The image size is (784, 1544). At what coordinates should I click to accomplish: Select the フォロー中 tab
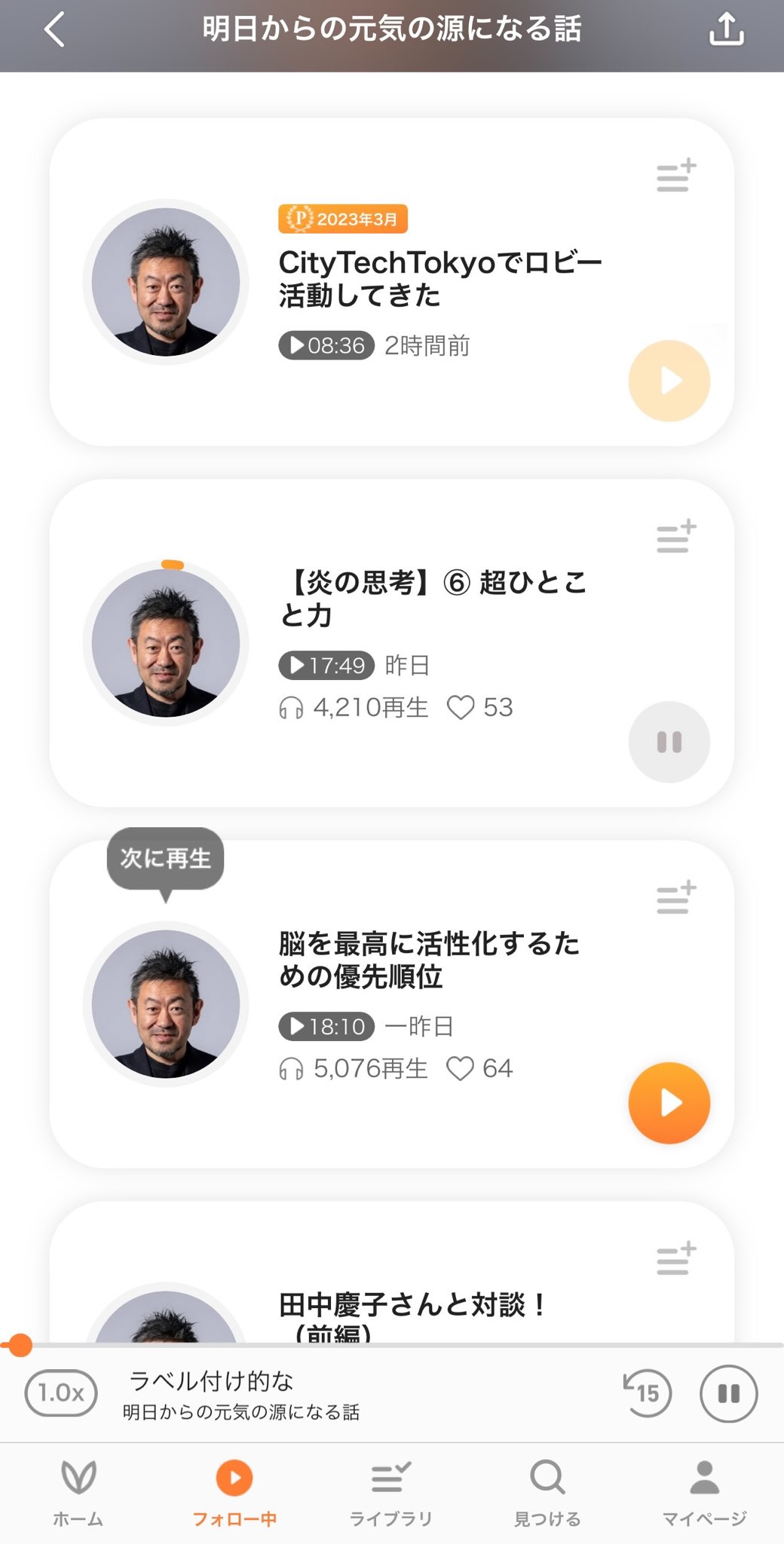(x=234, y=1493)
